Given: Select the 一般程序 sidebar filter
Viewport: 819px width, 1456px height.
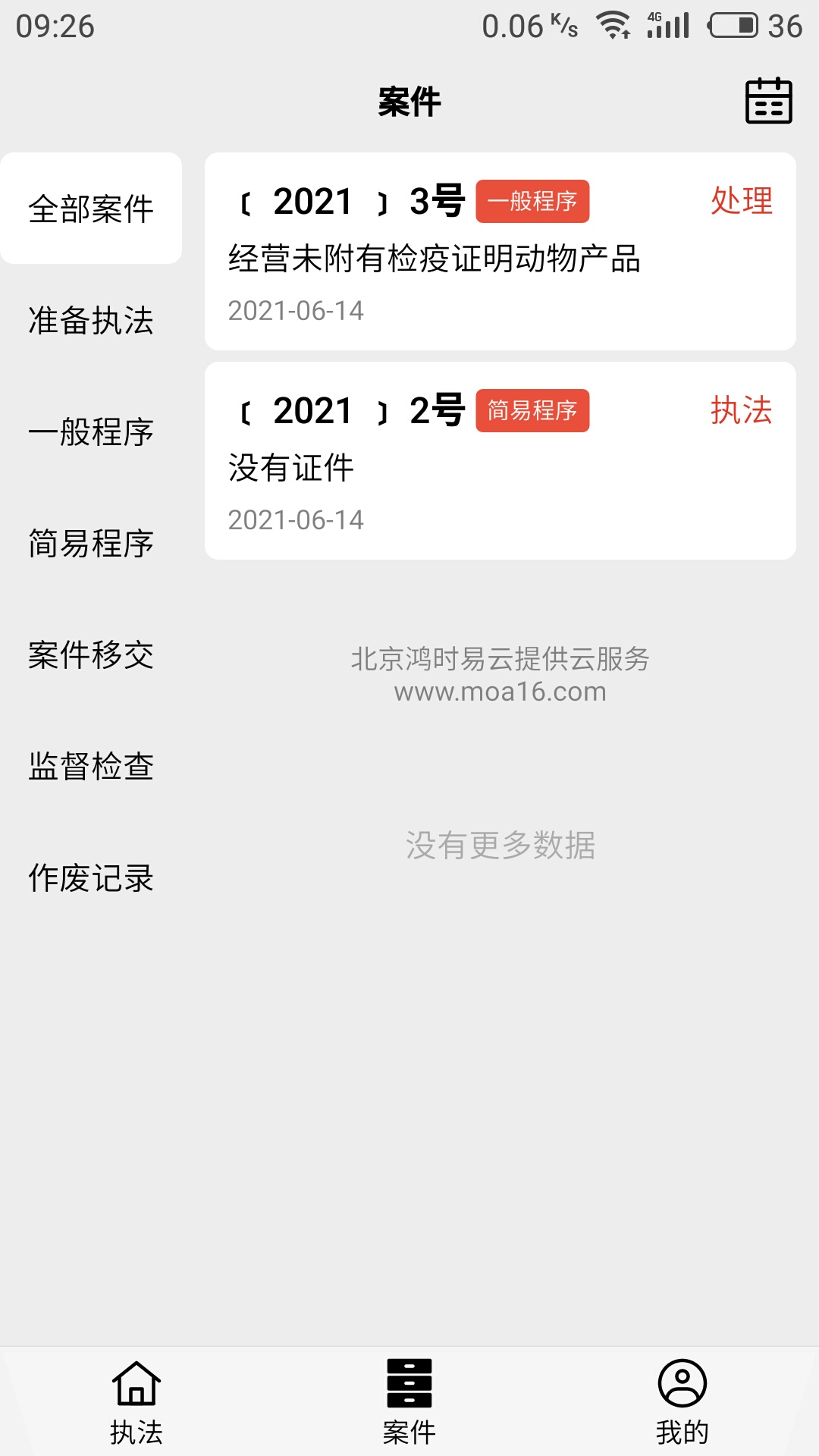Looking at the screenshot, I should tap(91, 433).
